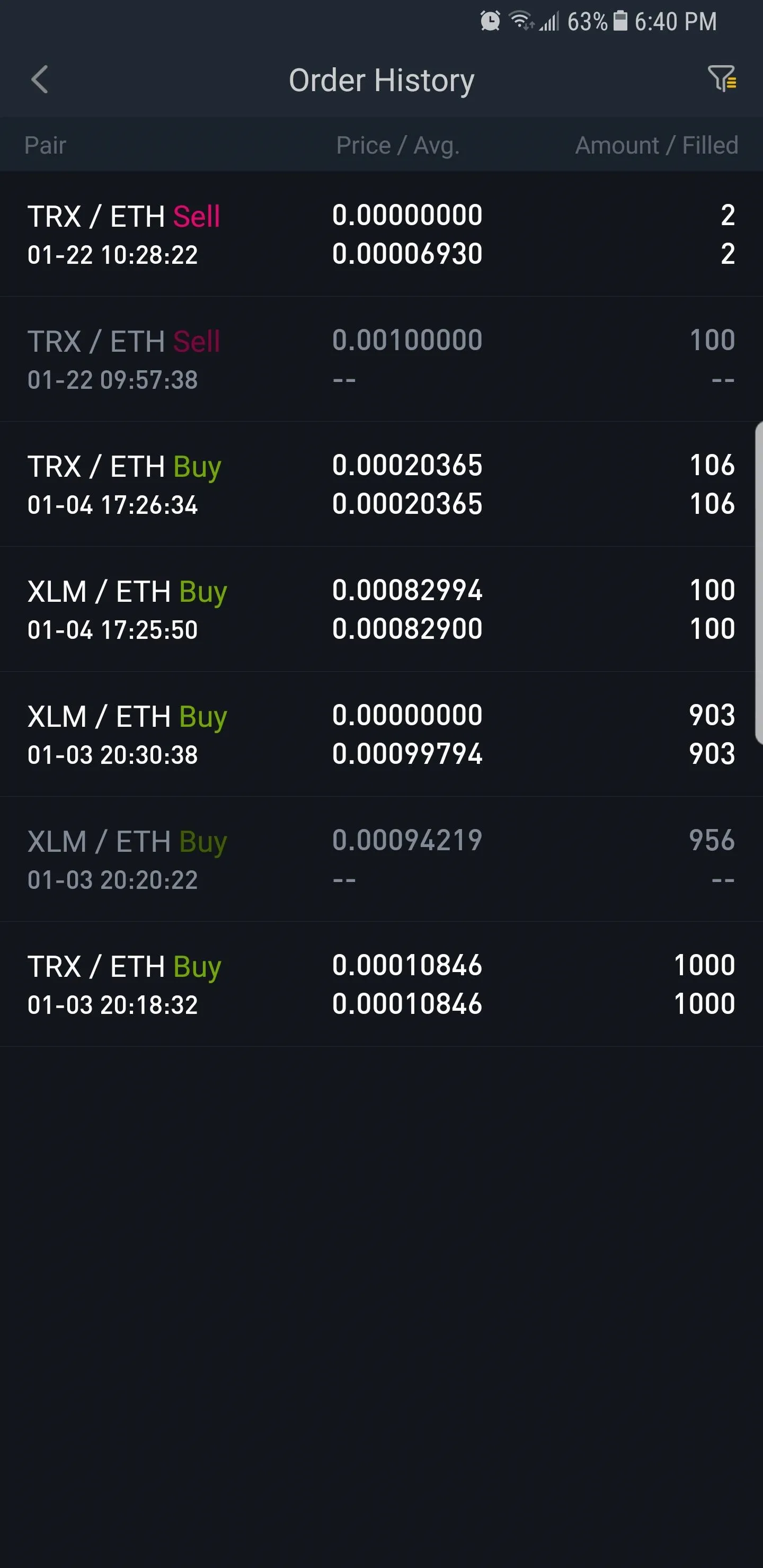View XLM/ETH Buy order from 01-04 17:25:50
The image size is (763, 1568).
point(381,609)
